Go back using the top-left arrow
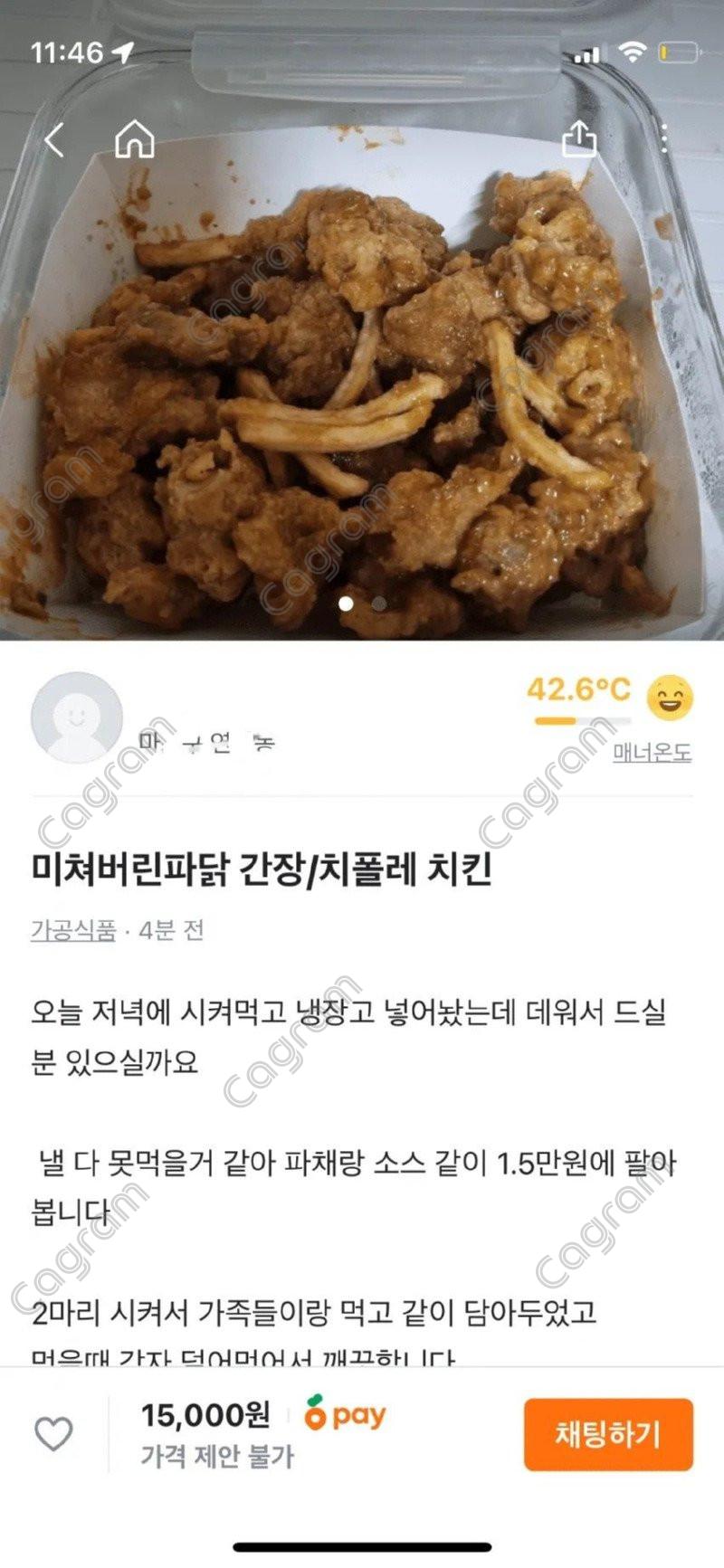This screenshot has height=1568, width=724. [x=54, y=140]
